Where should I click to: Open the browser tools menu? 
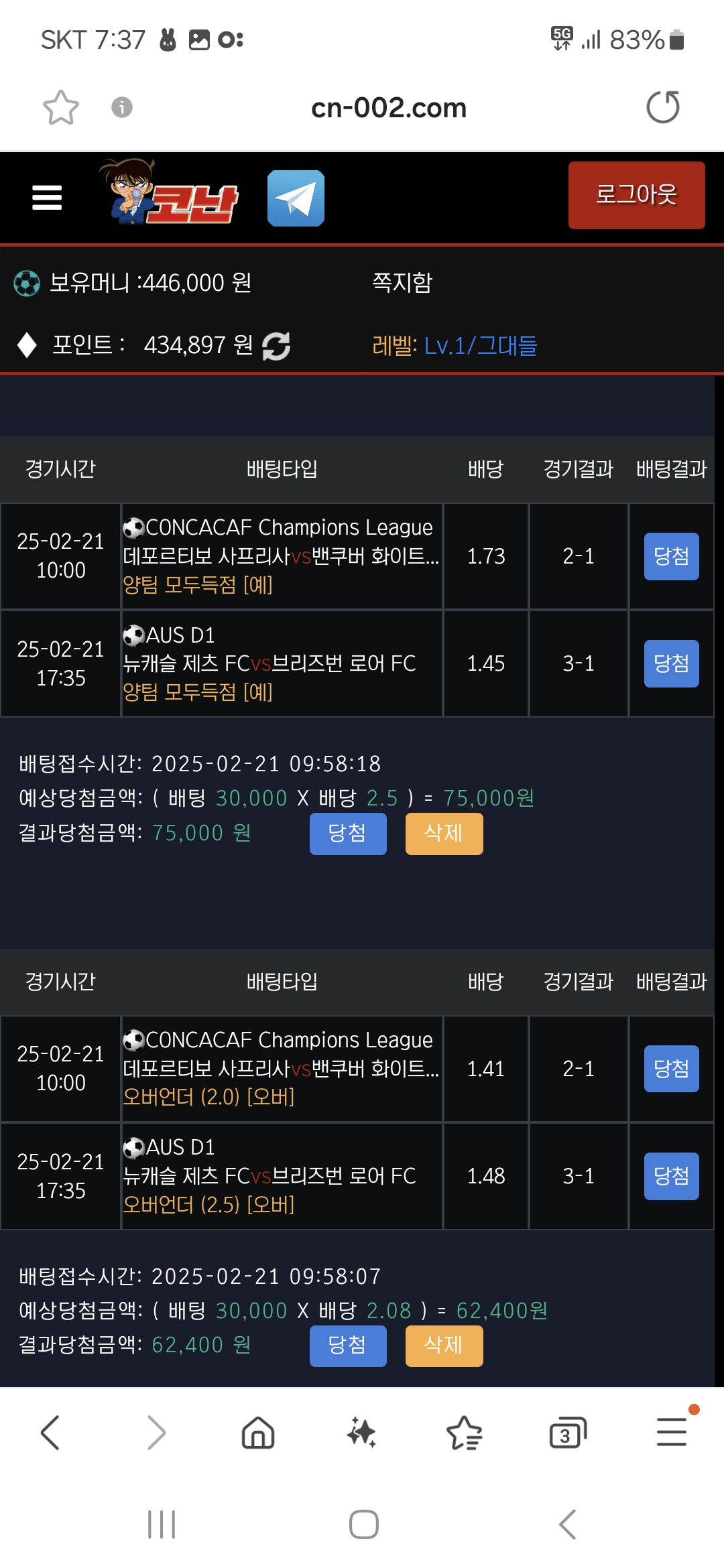672,1433
